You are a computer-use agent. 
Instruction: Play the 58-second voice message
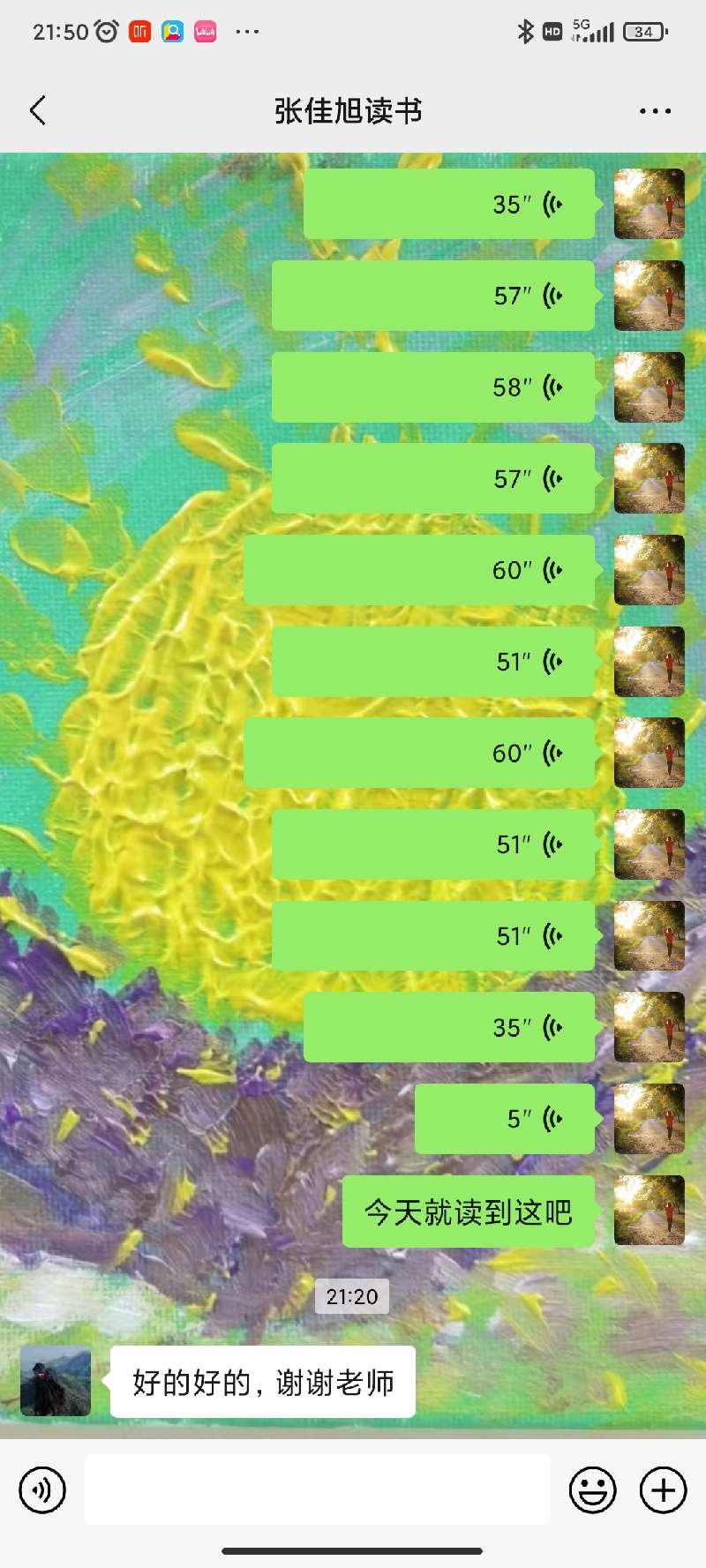point(432,387)
